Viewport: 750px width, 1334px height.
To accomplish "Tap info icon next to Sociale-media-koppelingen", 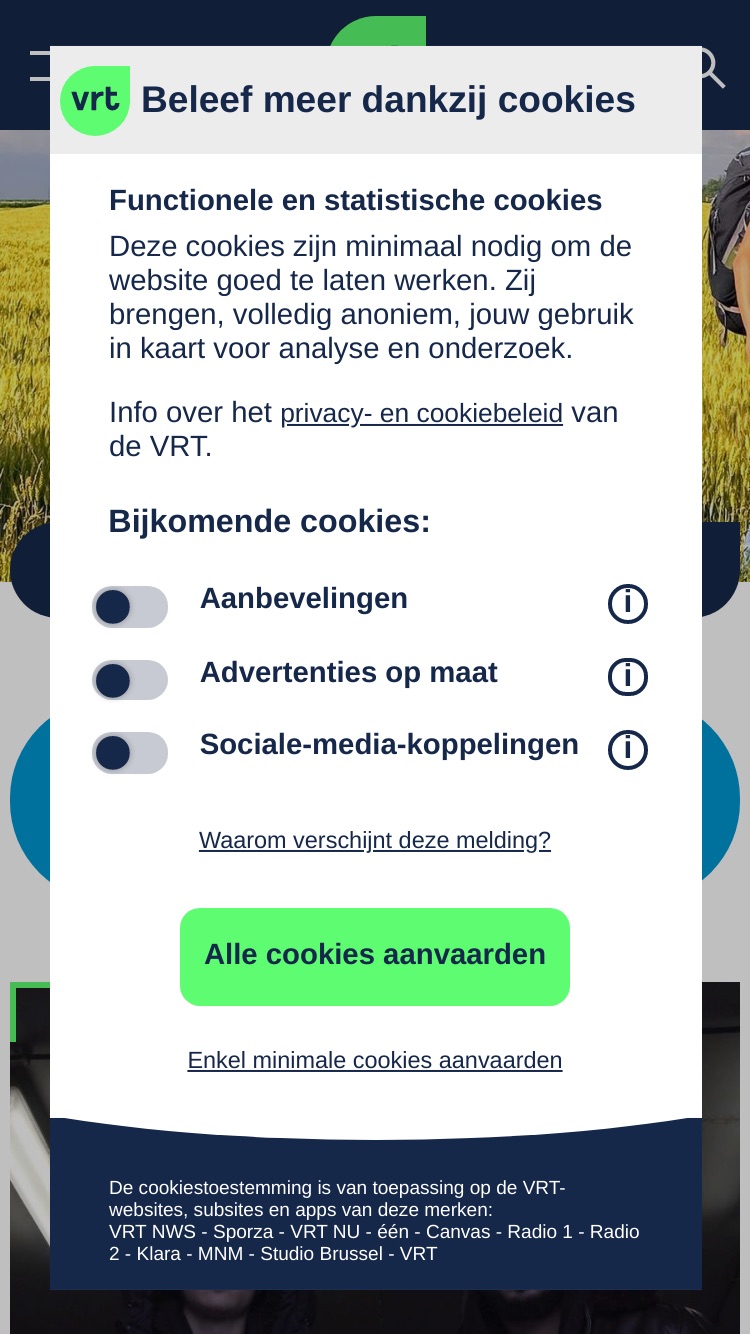I will [628, 749].
